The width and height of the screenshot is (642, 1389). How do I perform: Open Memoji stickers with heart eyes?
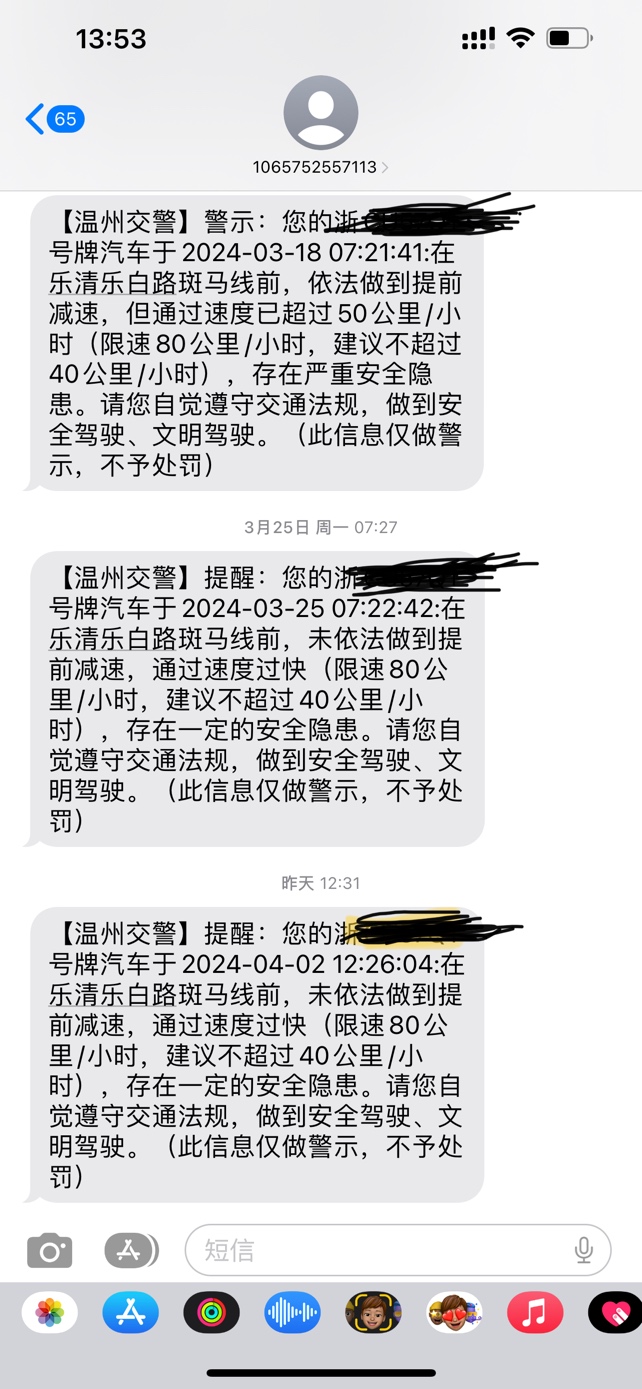click(x=454, y=1313)
